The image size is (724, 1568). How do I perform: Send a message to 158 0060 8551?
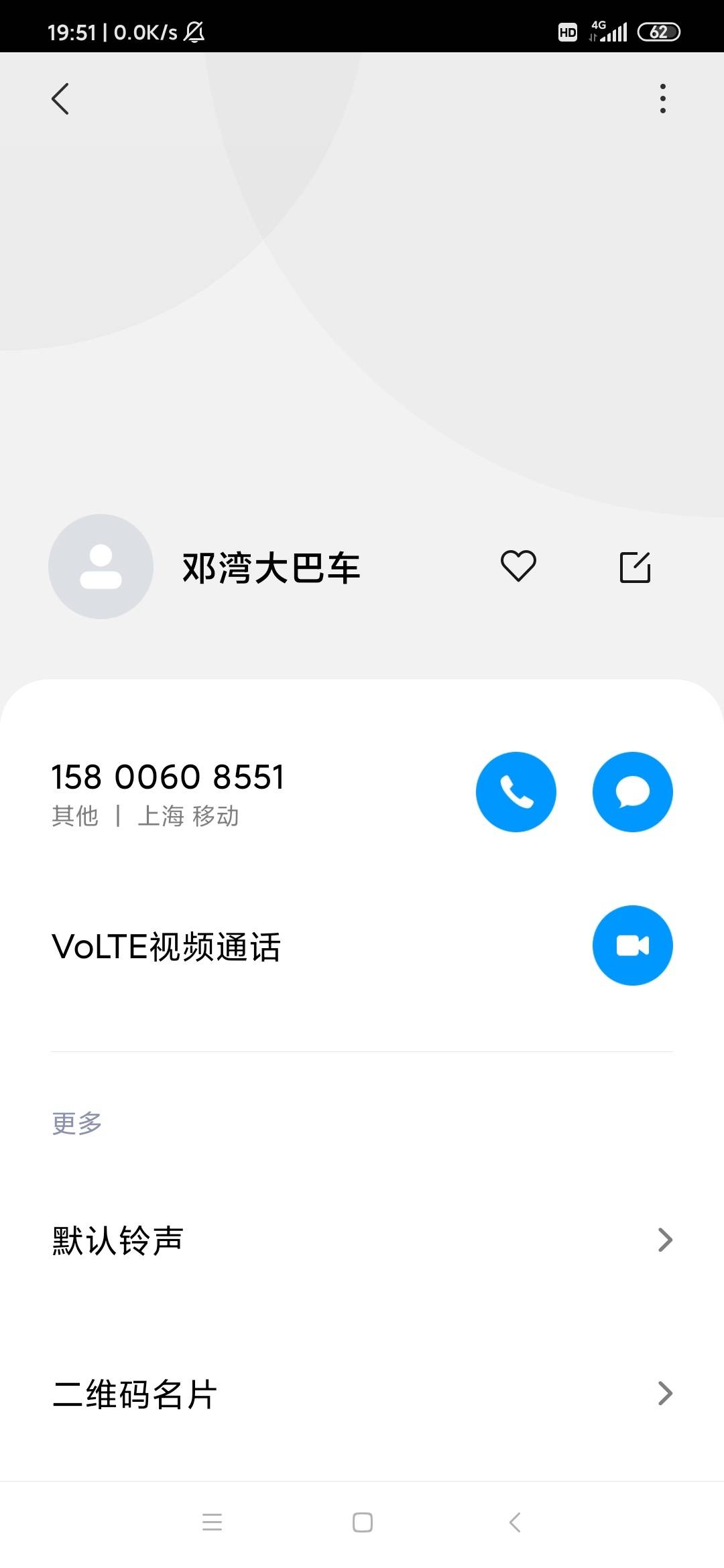pyautogui.click(x=632, y=791)
